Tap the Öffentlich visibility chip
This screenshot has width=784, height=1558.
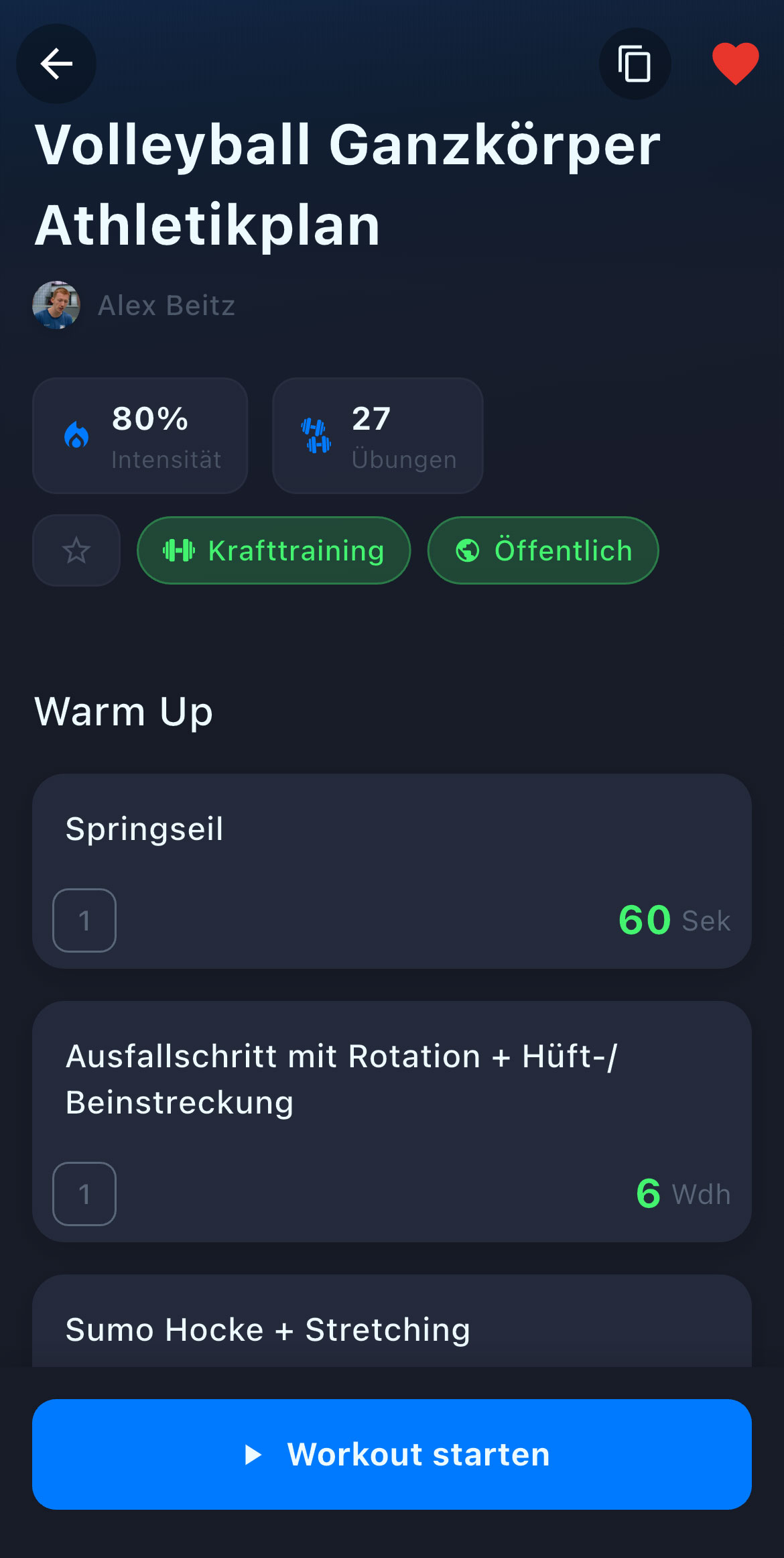tap(543, 550)
